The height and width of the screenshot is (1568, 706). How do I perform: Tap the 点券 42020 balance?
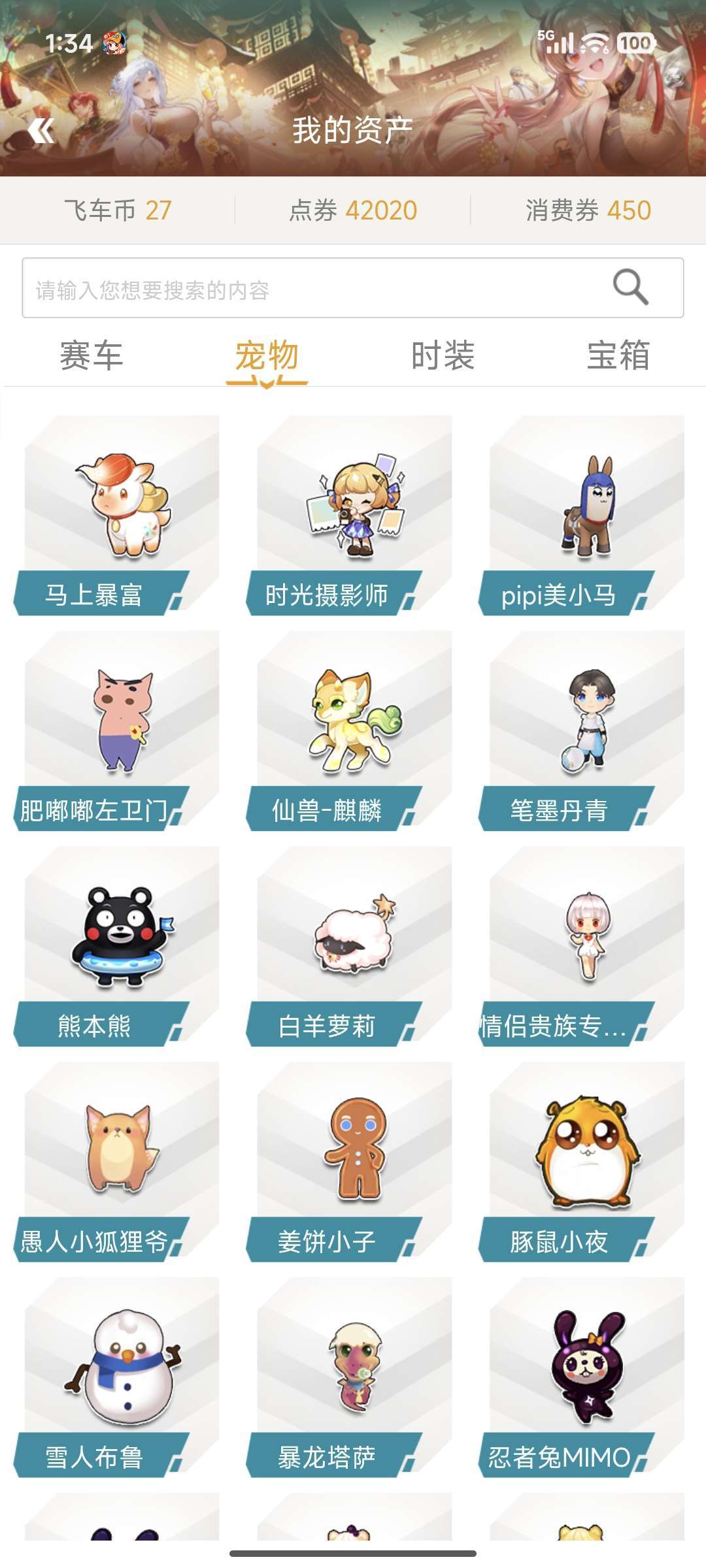[x=353, y=209]
